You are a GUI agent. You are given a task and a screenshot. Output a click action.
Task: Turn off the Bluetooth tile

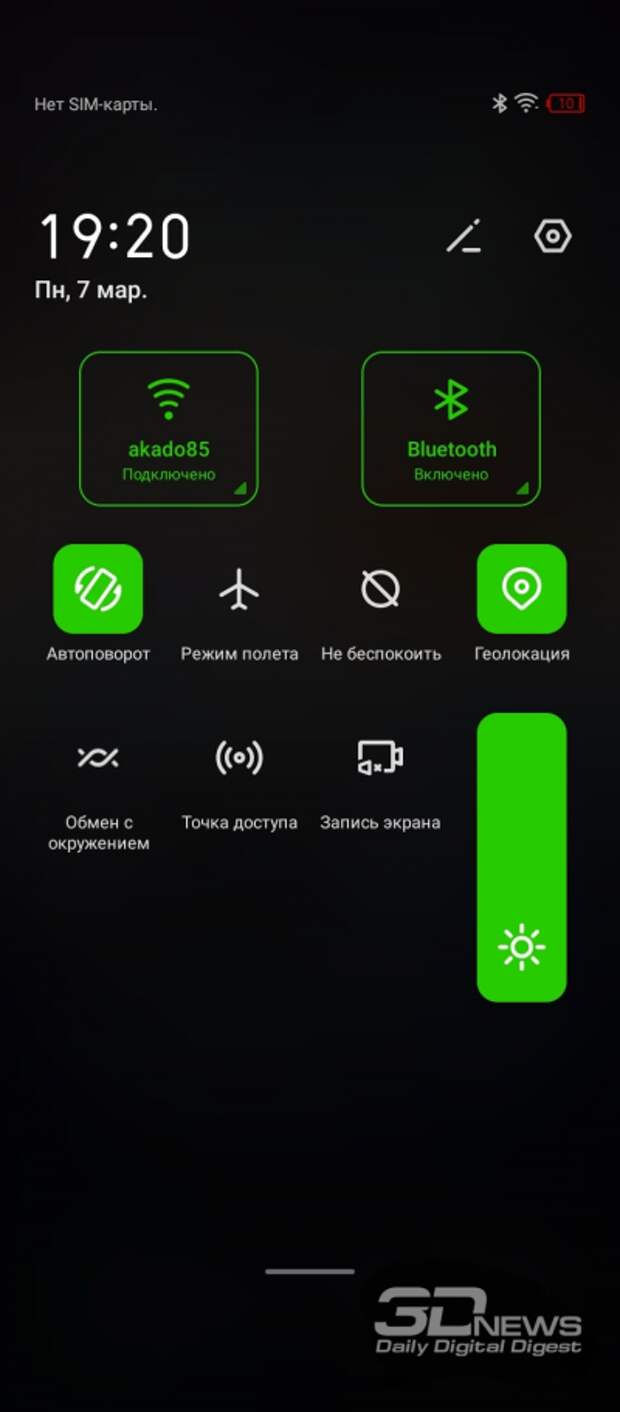450,428
